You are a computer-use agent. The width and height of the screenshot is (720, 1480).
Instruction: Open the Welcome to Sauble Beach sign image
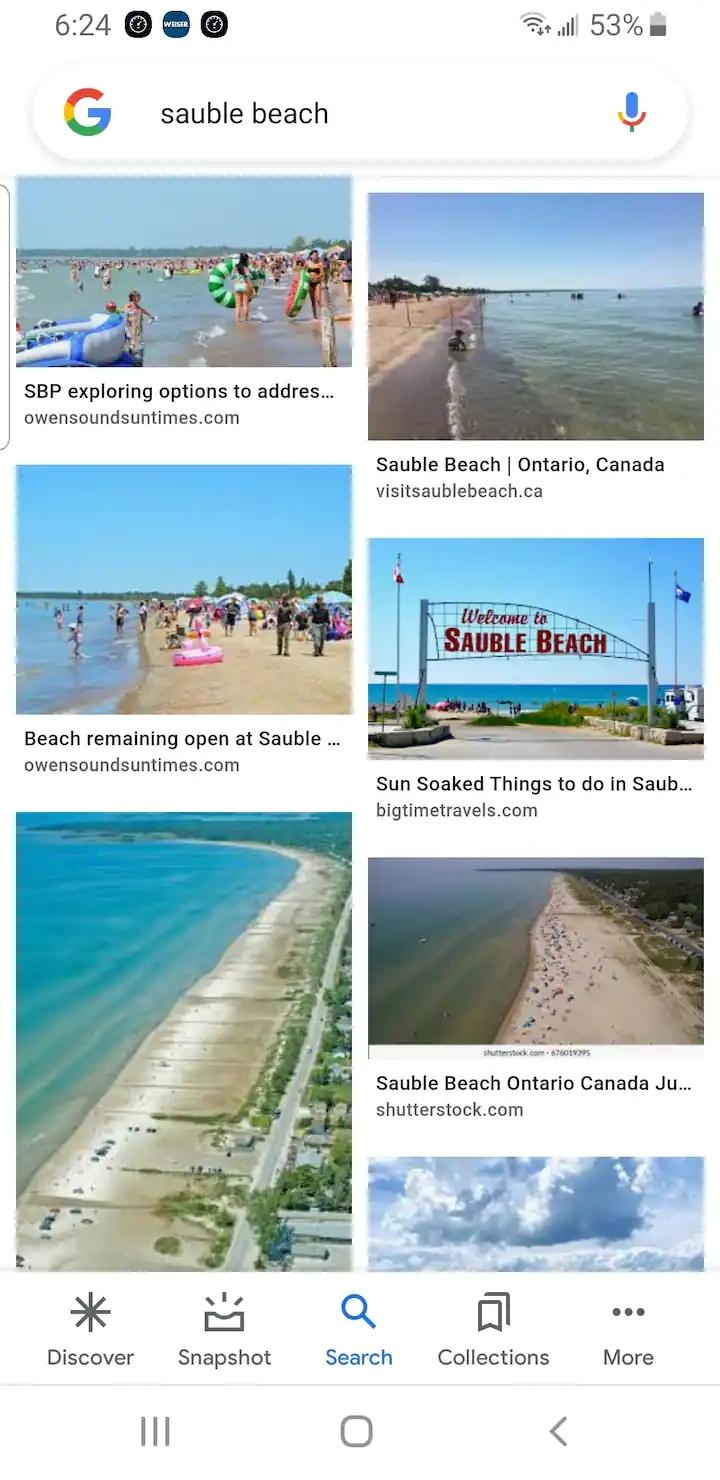(x=535, y=650)
